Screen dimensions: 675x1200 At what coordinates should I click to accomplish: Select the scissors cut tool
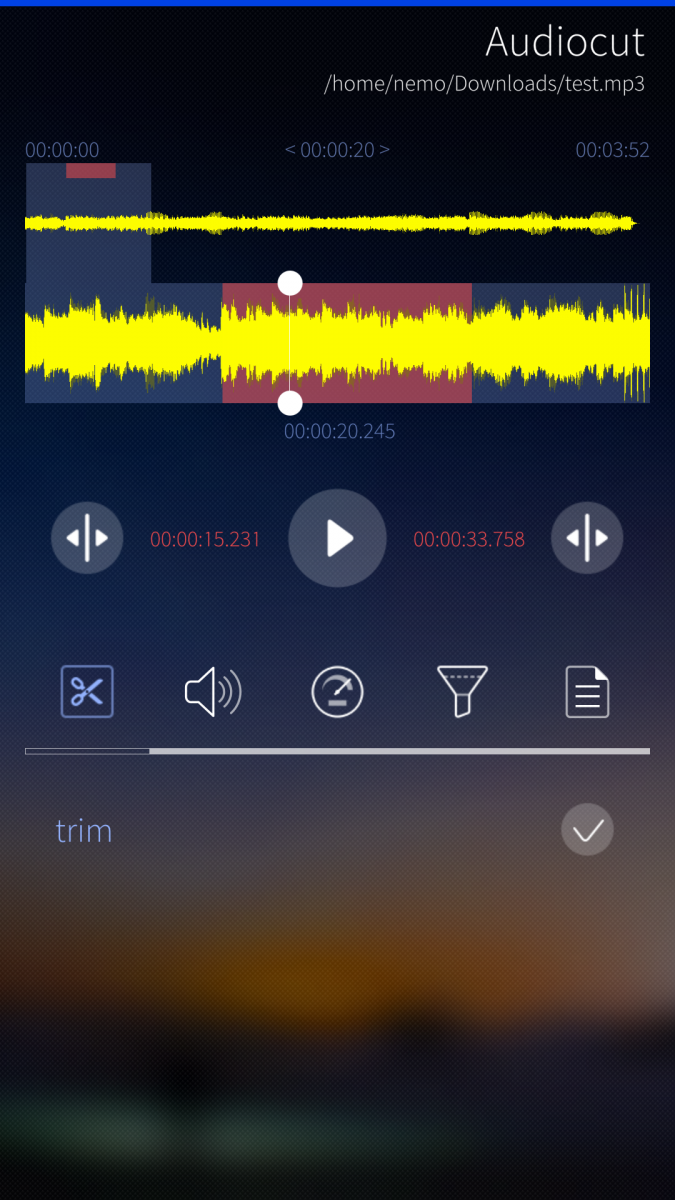tap(87, 691)
